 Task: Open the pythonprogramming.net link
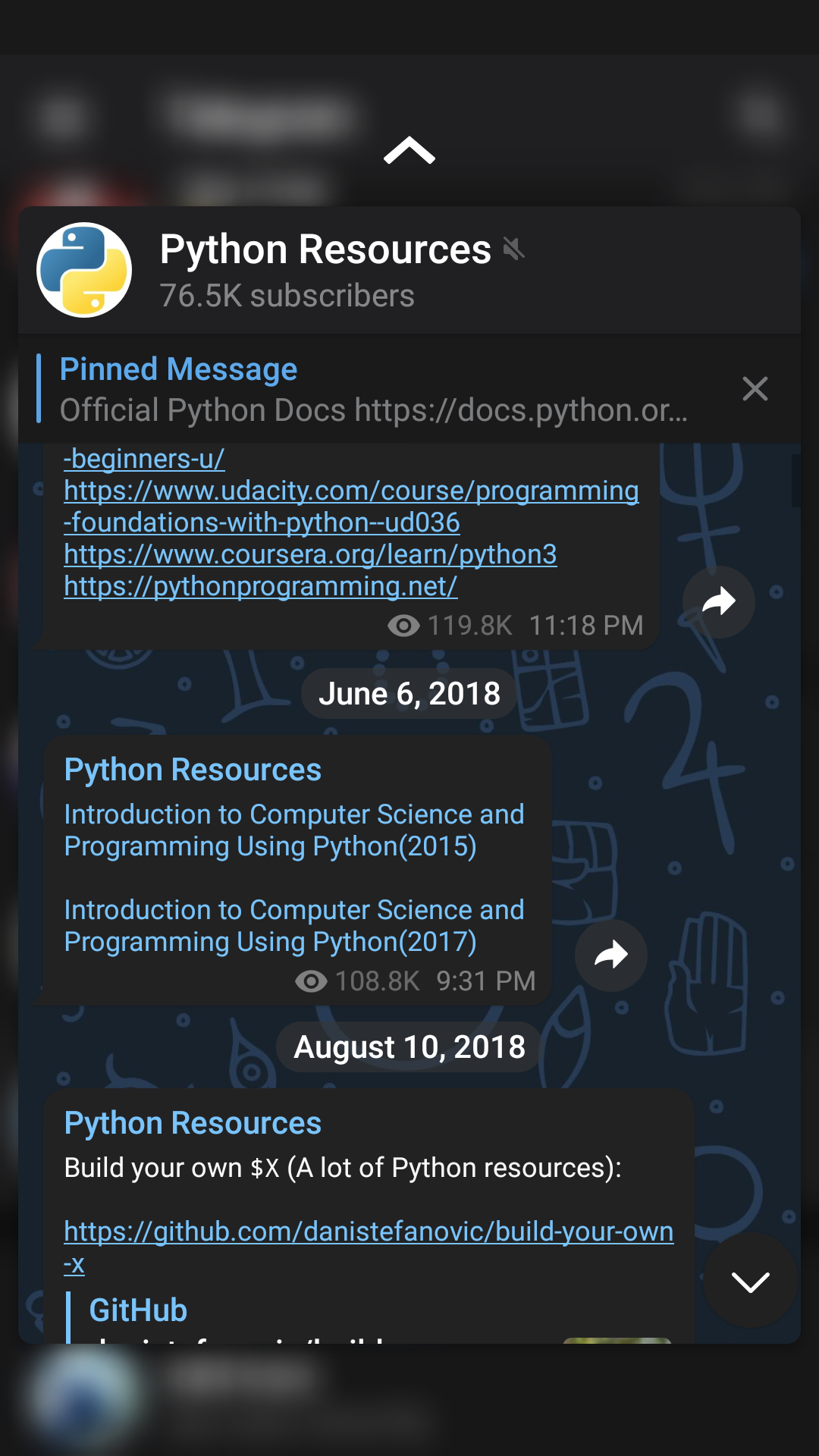coord(260,586)
